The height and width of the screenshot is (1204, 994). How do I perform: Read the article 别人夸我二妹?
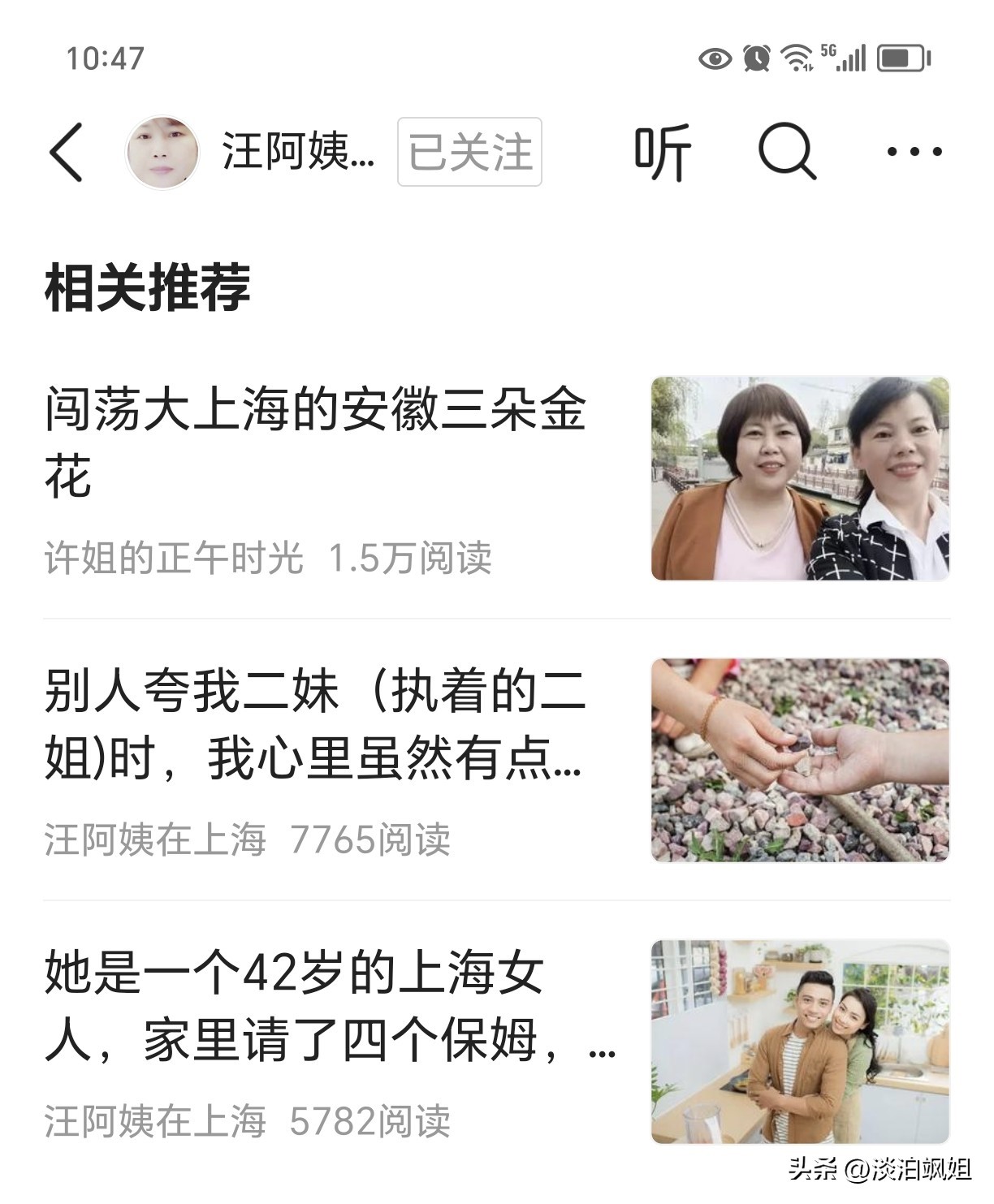click(315, 724)
